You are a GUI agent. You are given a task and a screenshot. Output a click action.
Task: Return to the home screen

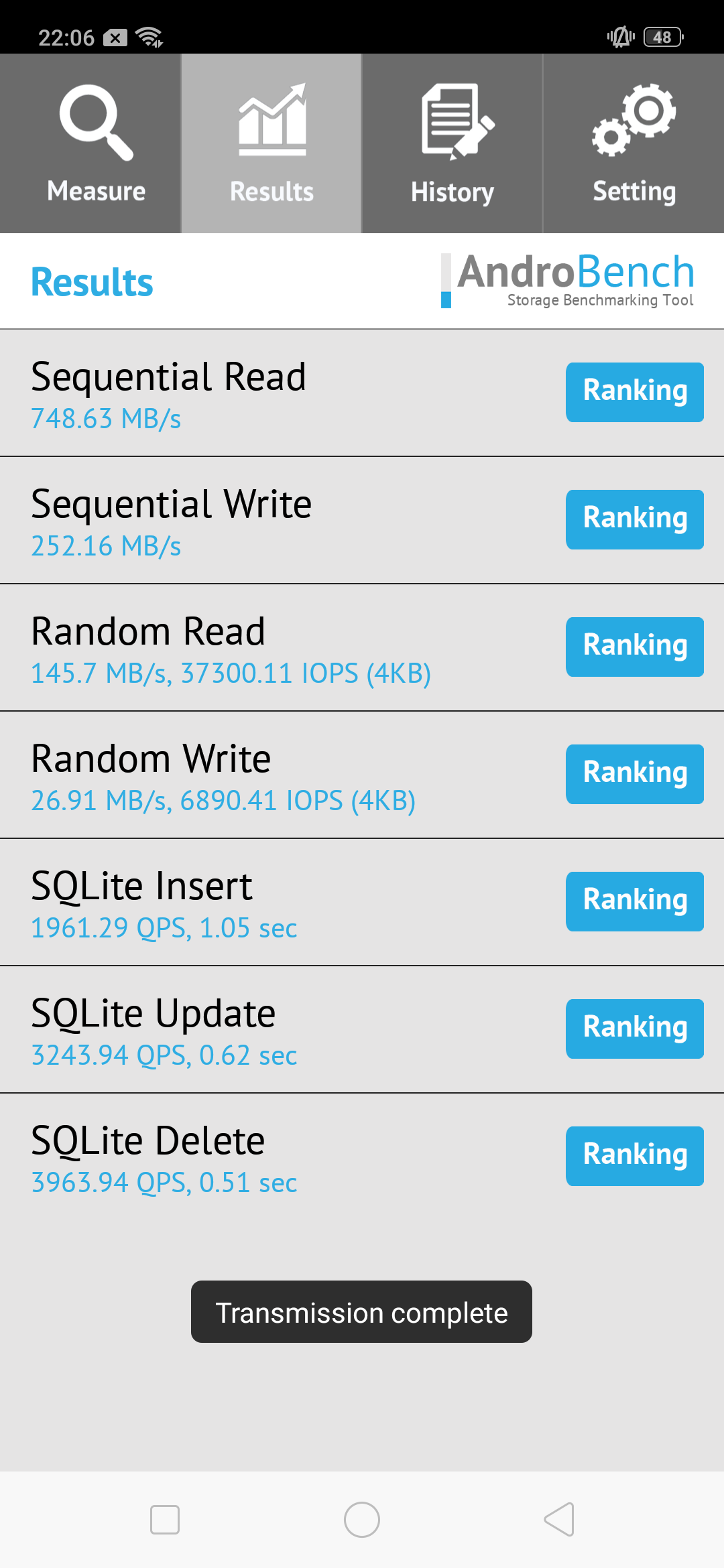(362, 1519)
